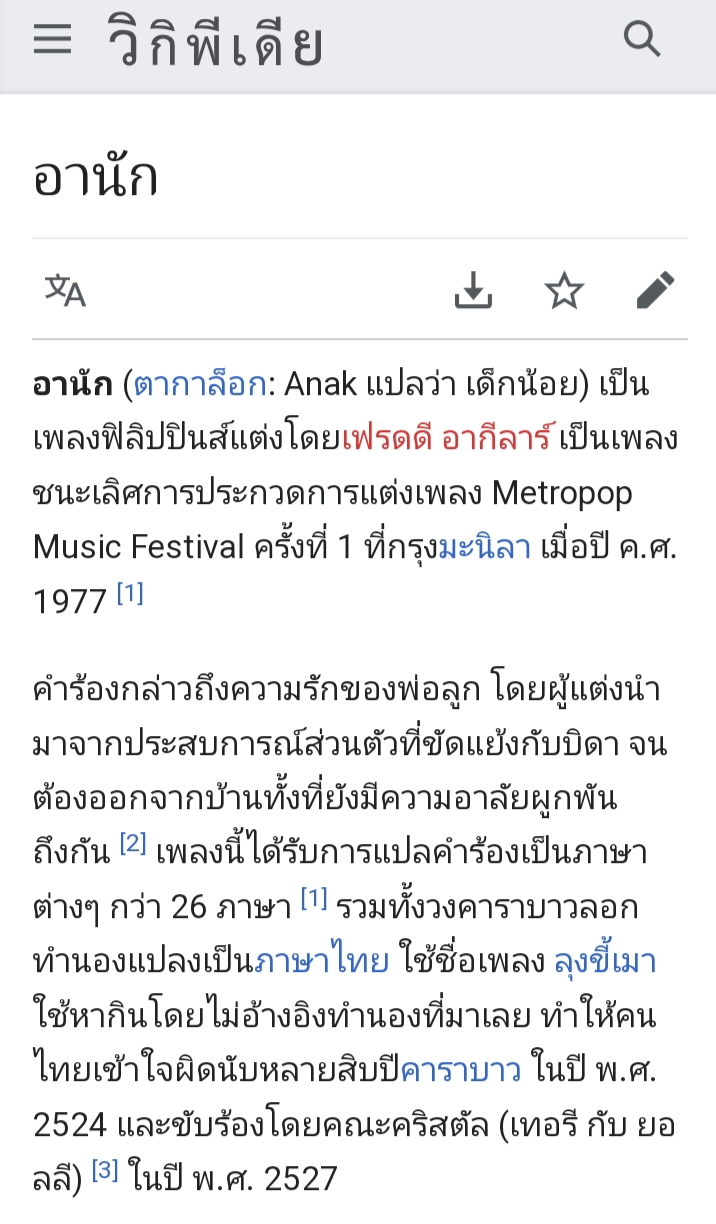Open the hamburger main menu
The height and width of the screenshot is (1224, 716).
pyautogui.click(x=53, y=41)
